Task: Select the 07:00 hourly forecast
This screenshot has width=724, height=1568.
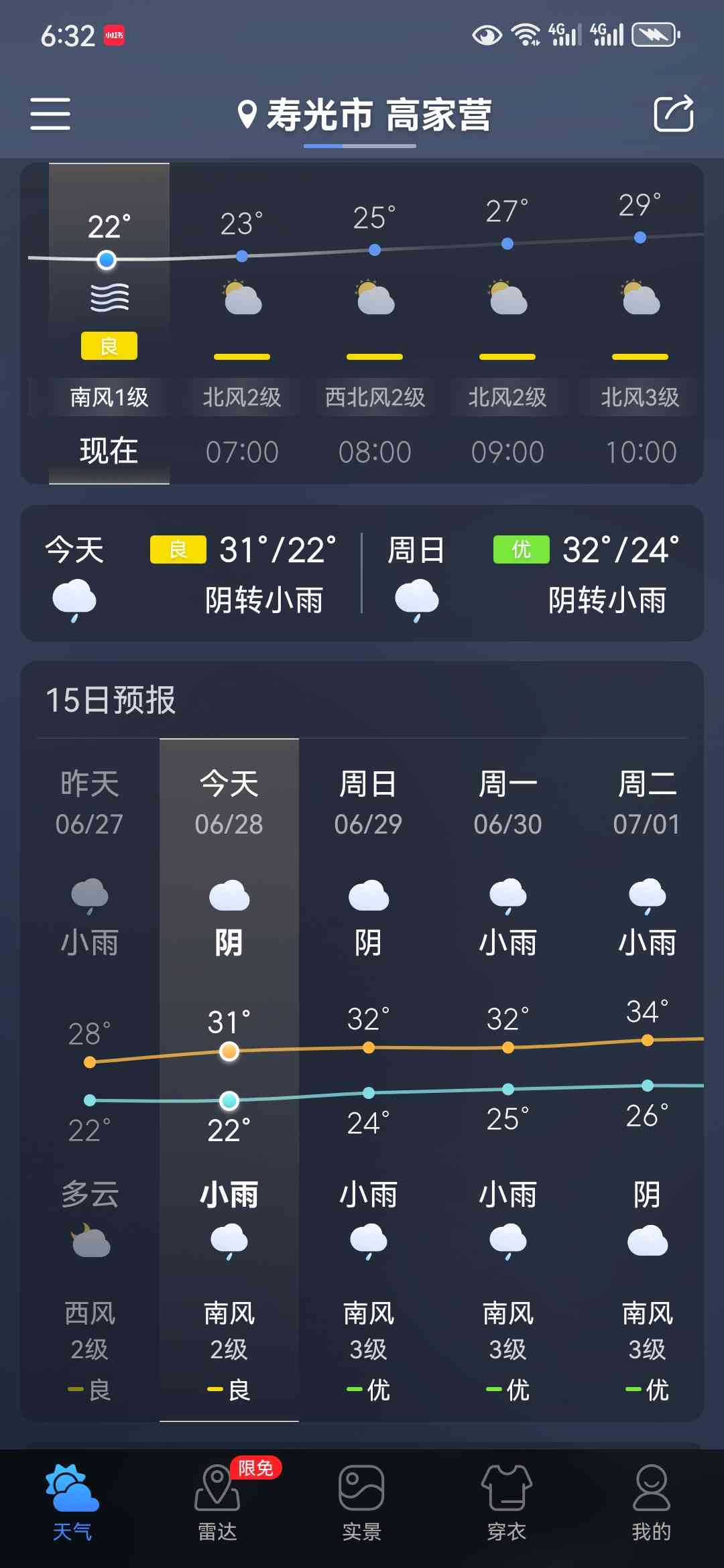Action: pyautogui.click(x=242, y=324)
